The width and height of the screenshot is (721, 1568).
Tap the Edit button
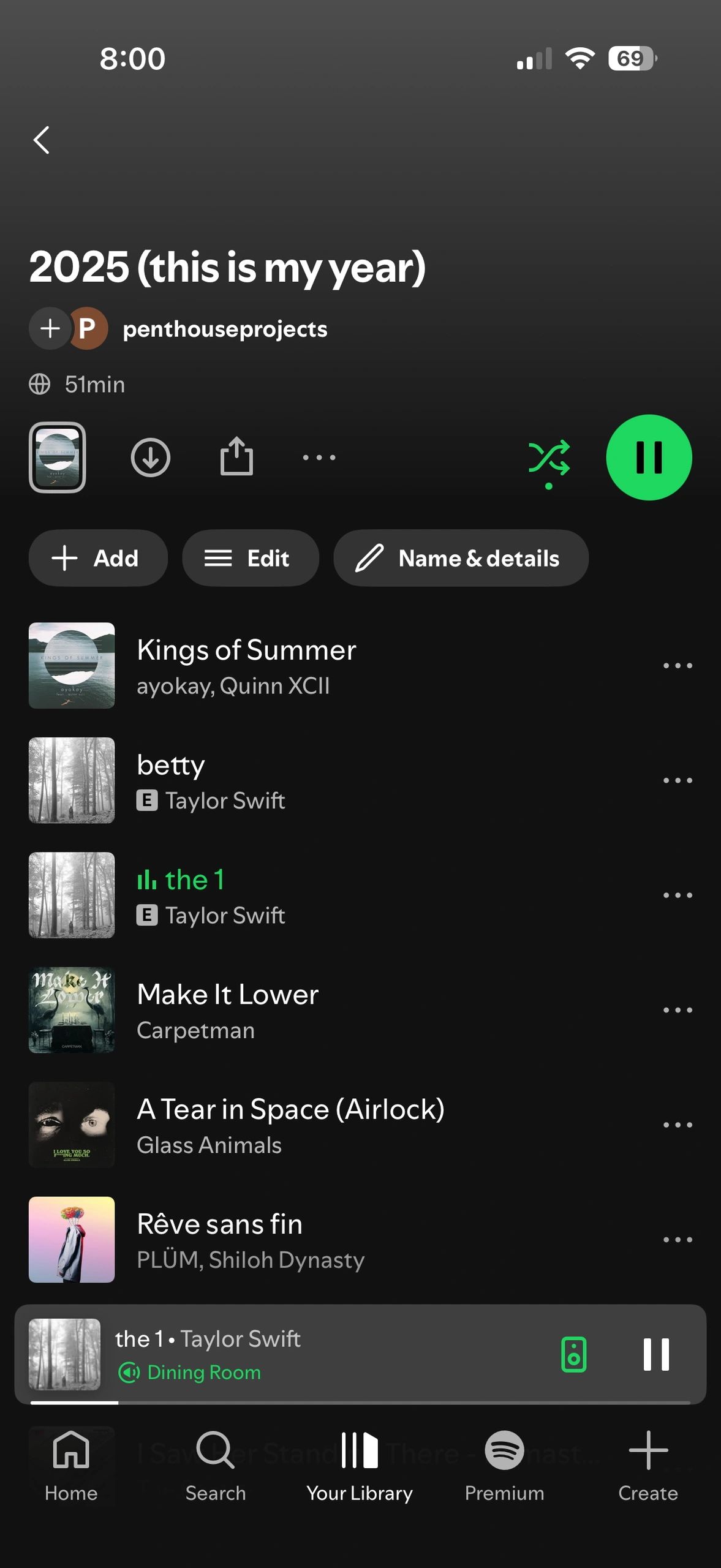[x=250, y=558]
